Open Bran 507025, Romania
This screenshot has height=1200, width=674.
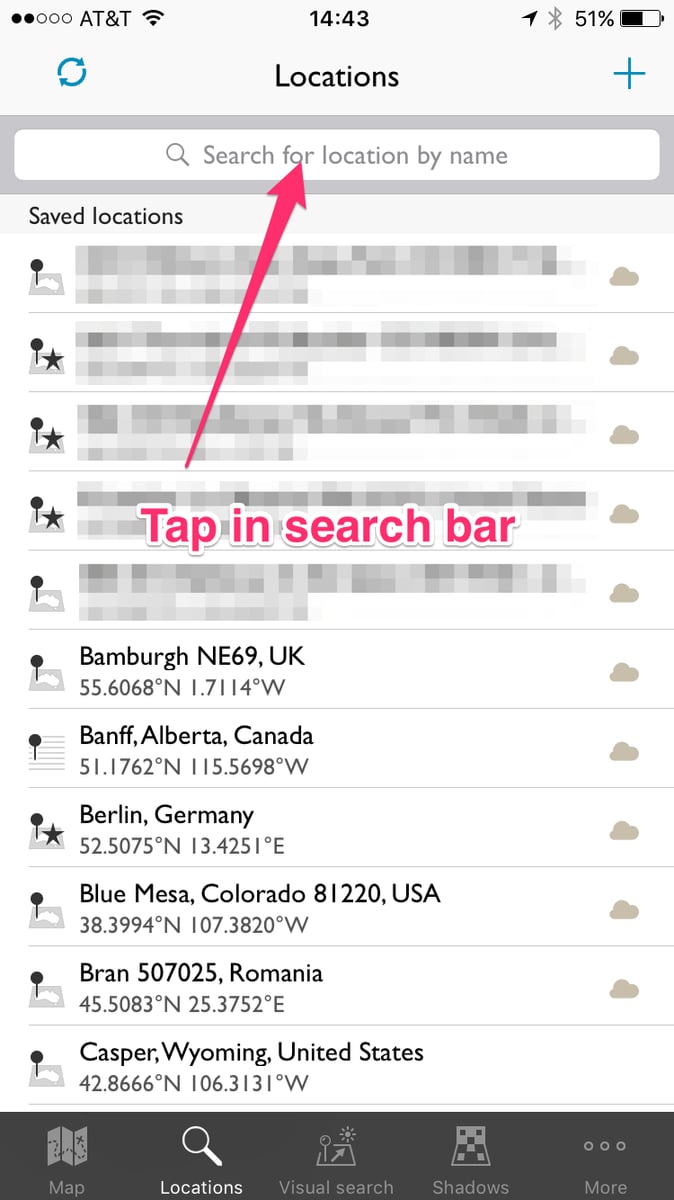click(x=201, y=985)
